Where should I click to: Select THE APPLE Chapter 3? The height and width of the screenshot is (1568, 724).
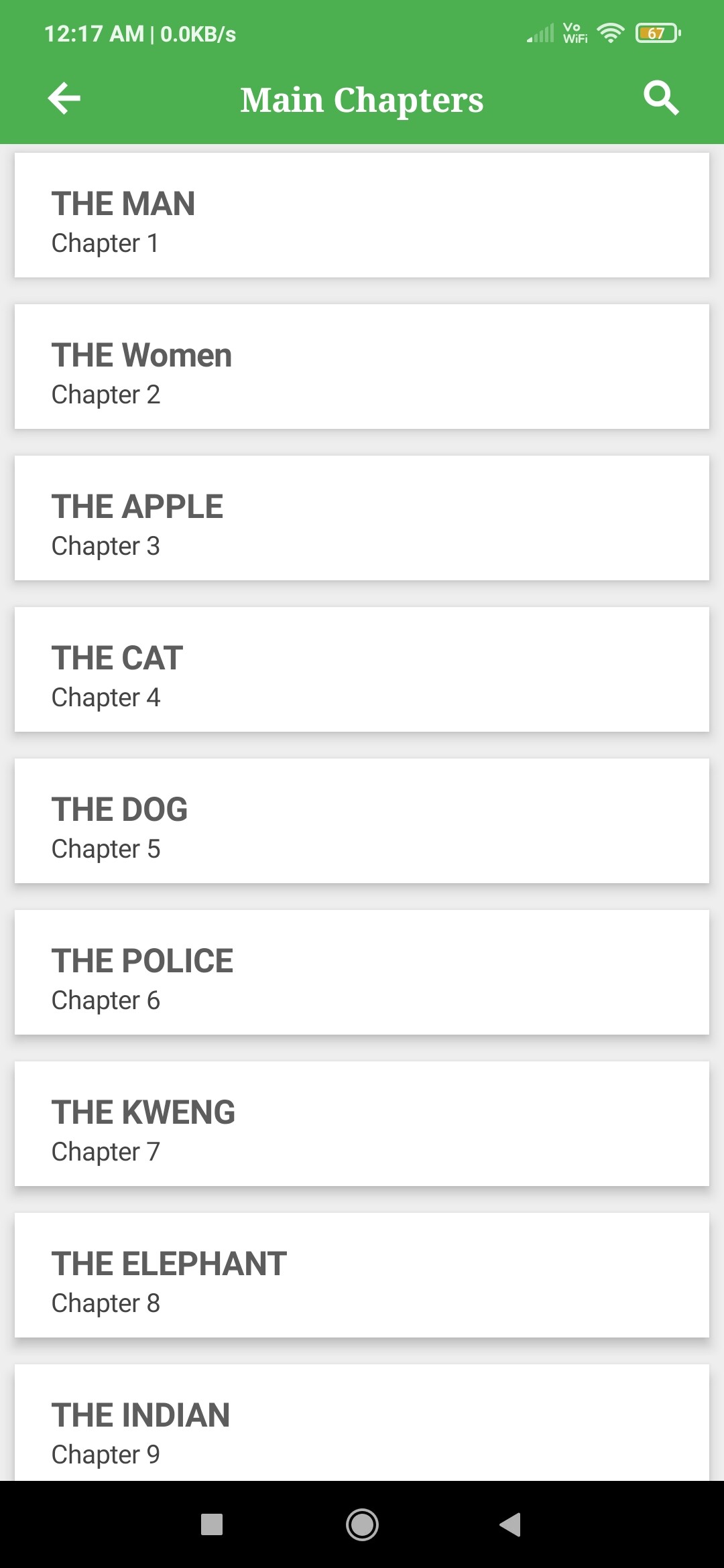(362, 518)
